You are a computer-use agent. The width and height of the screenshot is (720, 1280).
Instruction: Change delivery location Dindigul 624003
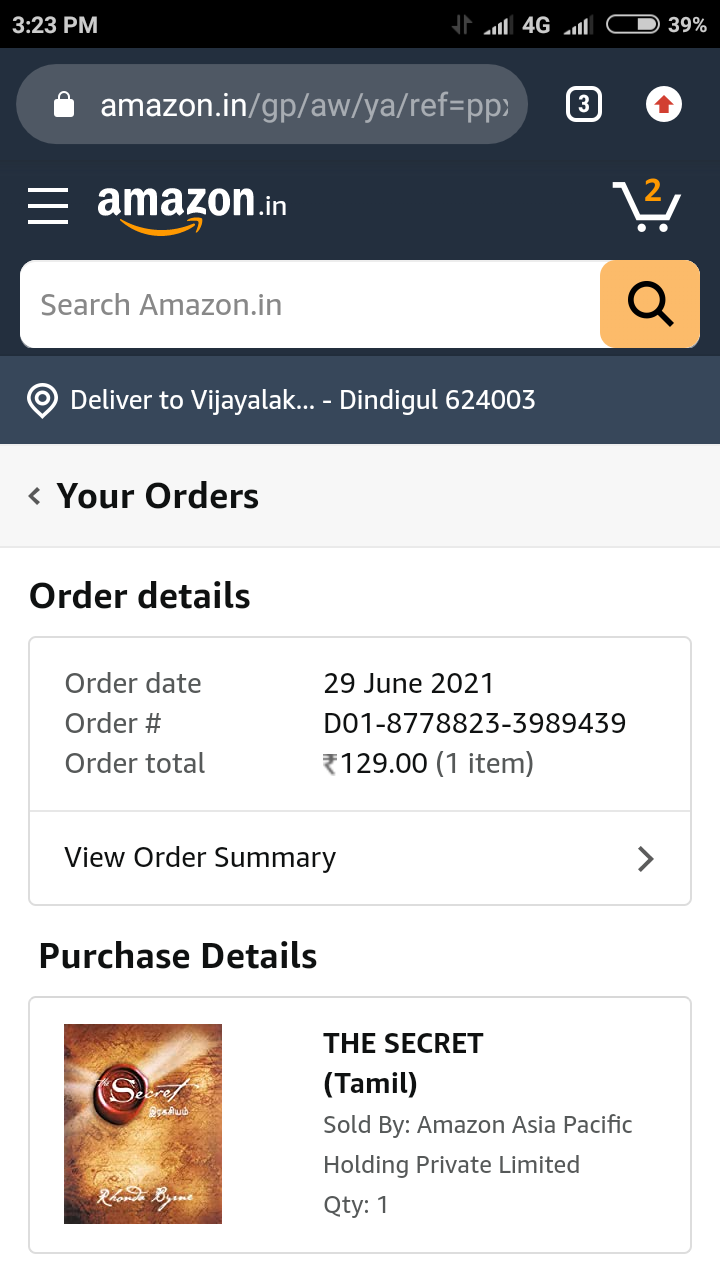coord(300,400)
